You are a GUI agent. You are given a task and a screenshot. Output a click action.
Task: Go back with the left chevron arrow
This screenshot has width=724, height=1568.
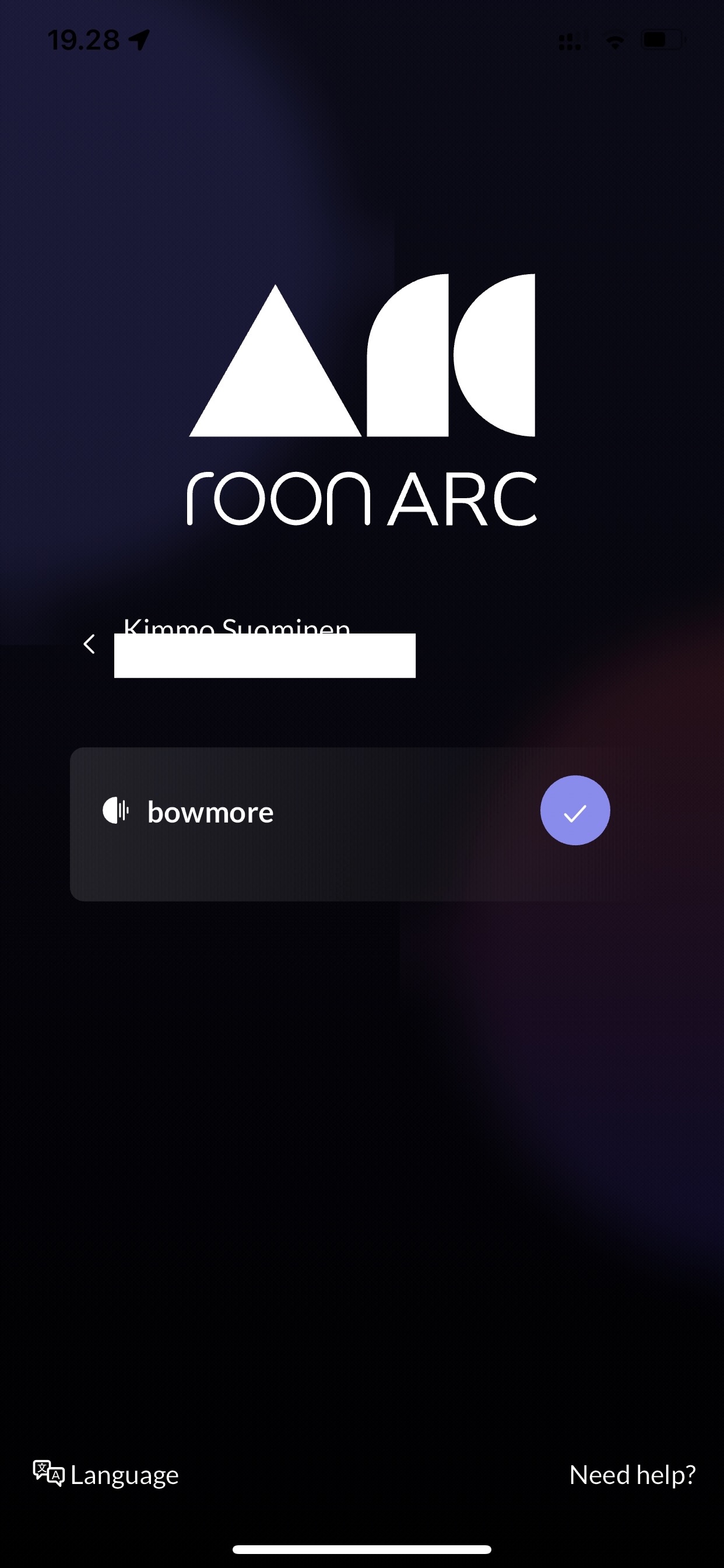(89, 644)
